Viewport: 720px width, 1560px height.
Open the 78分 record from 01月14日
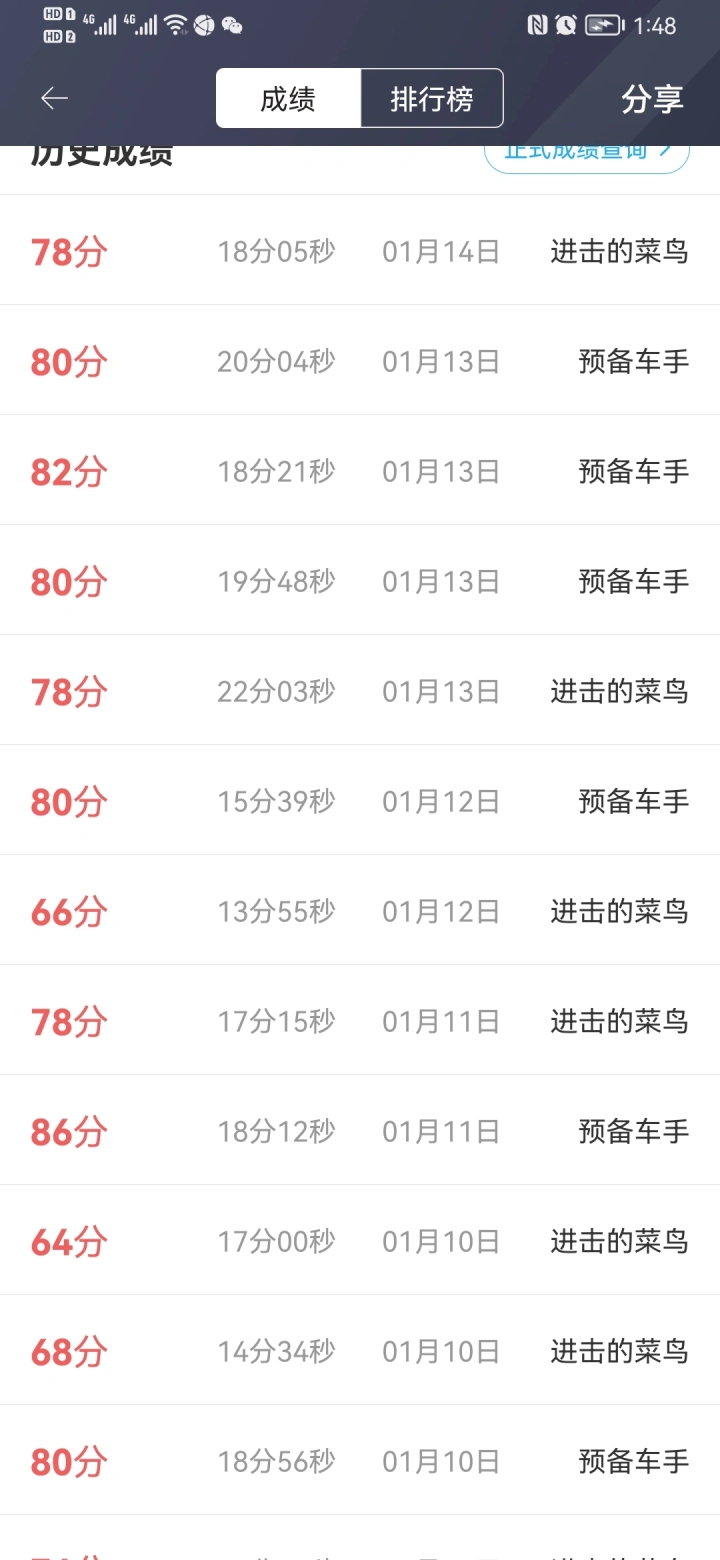click(360, 250)
